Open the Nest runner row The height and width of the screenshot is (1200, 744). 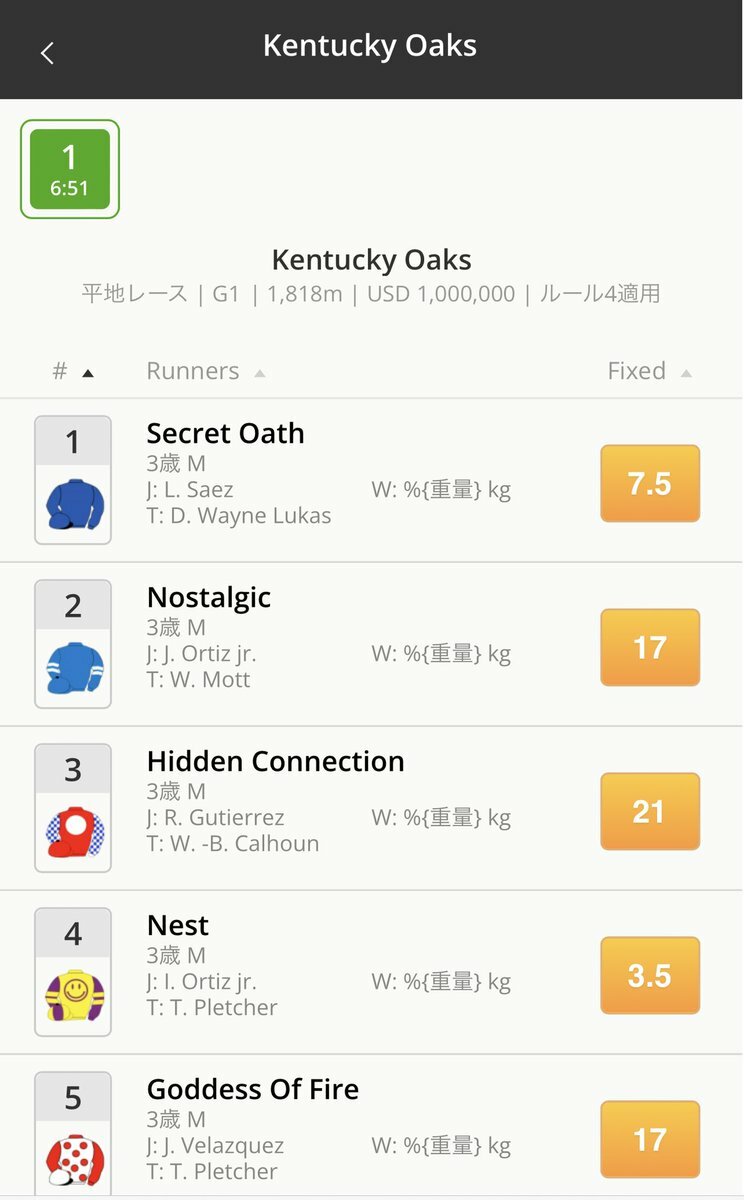372,973
